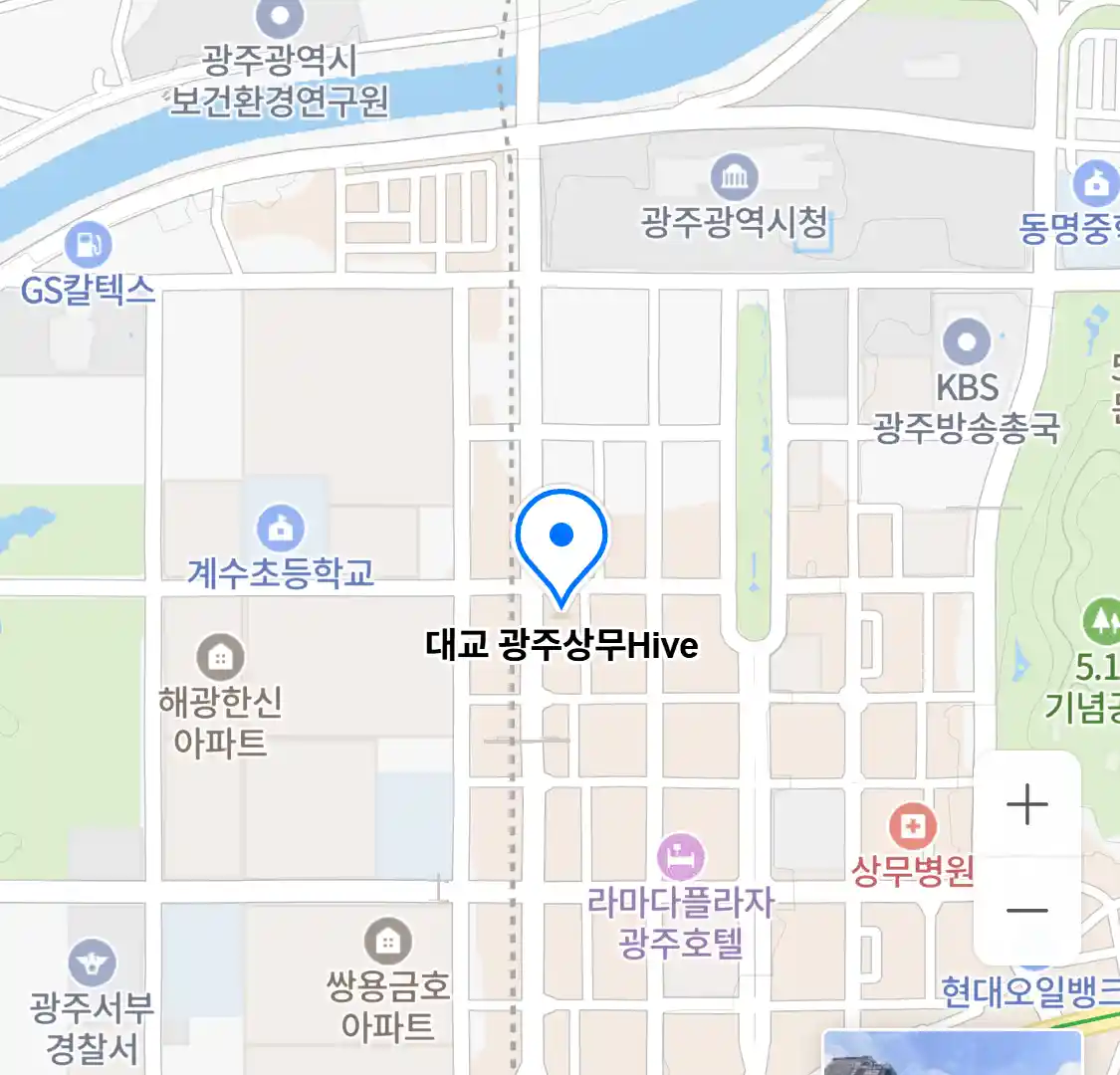Open the 라마다플라자 광주호텔 hotel marker

[x=681, y=857]
